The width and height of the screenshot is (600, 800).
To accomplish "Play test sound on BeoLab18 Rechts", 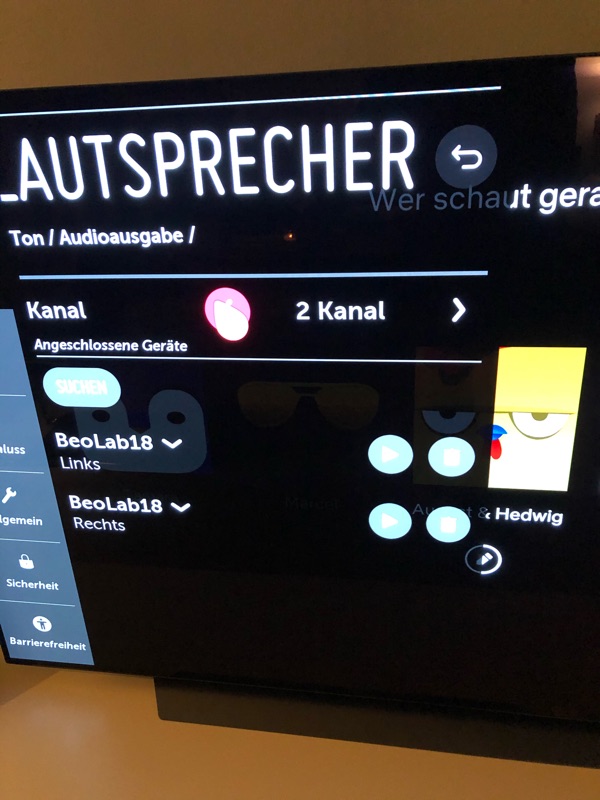I will tap(390, 521).
